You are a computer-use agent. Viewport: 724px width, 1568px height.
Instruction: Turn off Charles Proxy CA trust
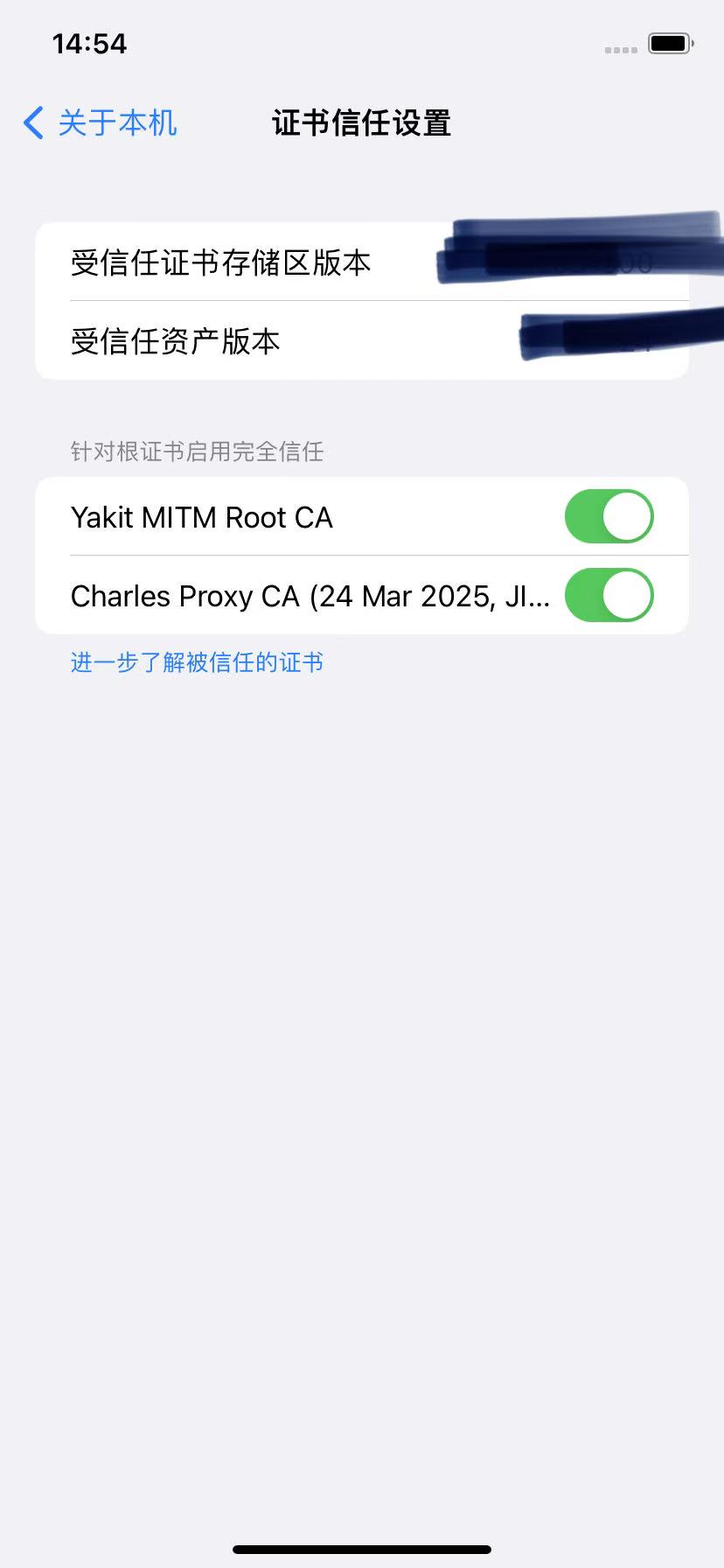[609, 595]
